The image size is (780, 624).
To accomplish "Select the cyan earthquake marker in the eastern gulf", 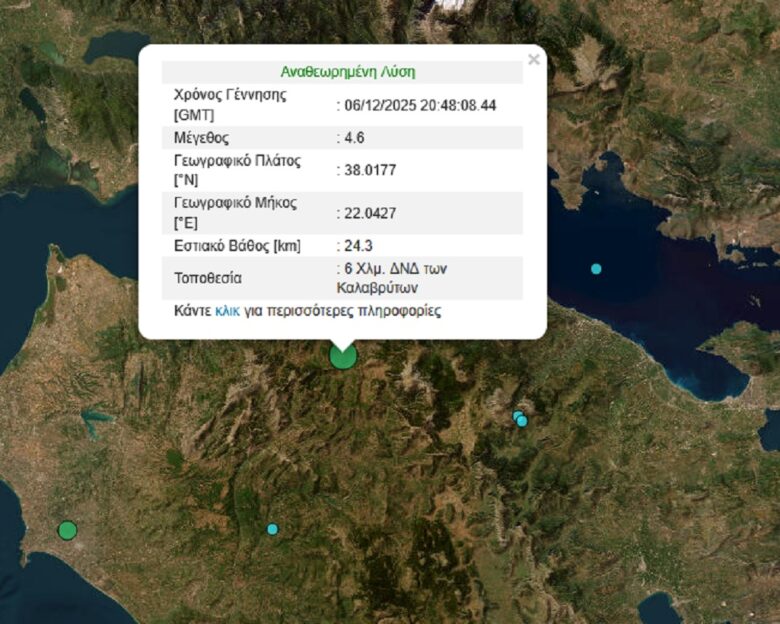I will [596, 269].
